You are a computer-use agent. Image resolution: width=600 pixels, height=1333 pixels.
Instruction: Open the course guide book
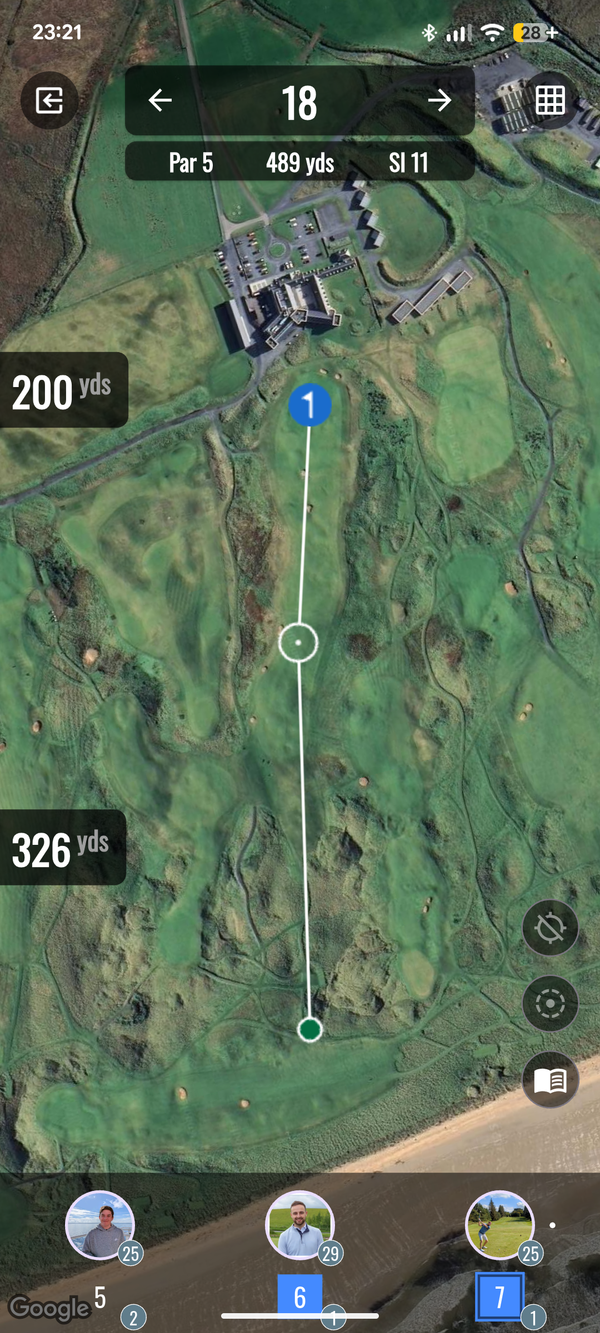tap(550, 1080)
